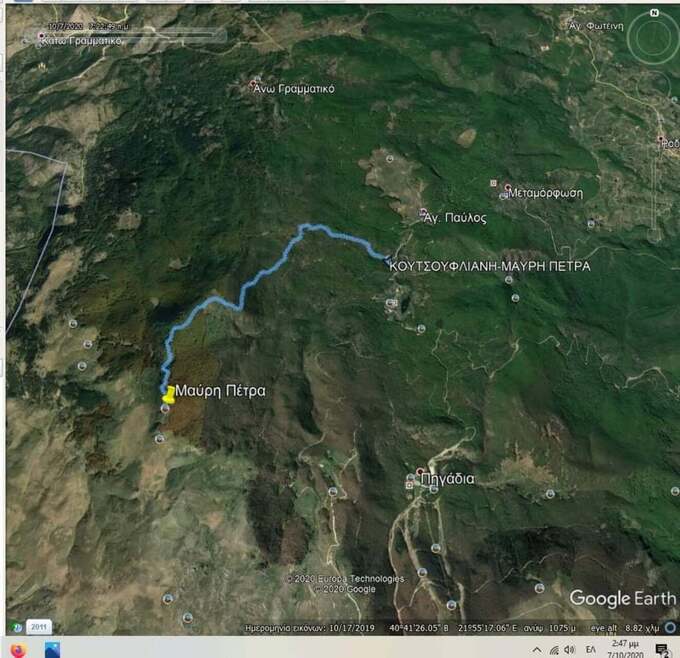
Task: Open the taskbar notification center
Action: [x=661, y=649]
